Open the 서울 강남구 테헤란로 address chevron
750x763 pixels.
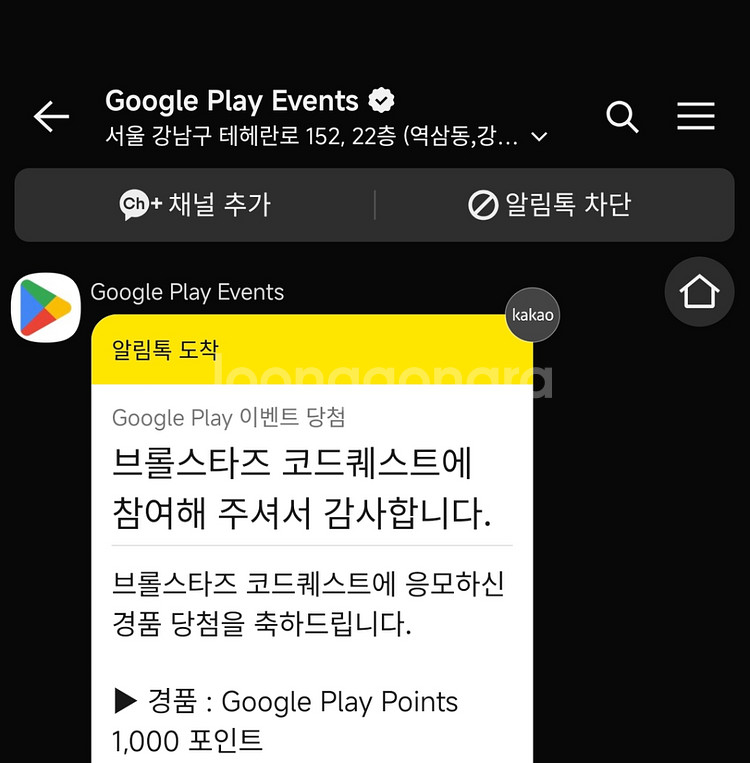(539, 137)
